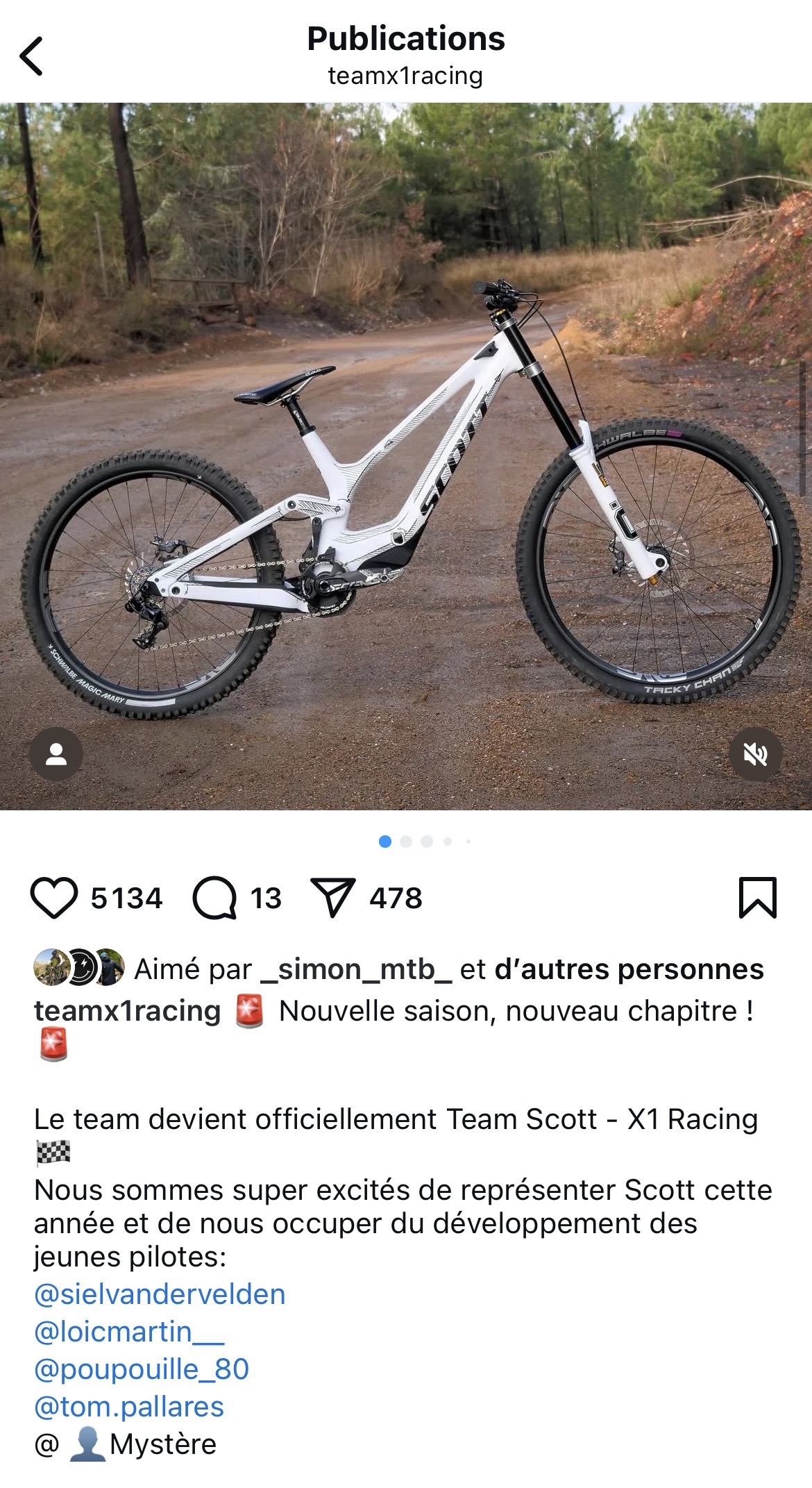Bookmark this post to saved
812x1488 pixels.
tap(757, 898)
